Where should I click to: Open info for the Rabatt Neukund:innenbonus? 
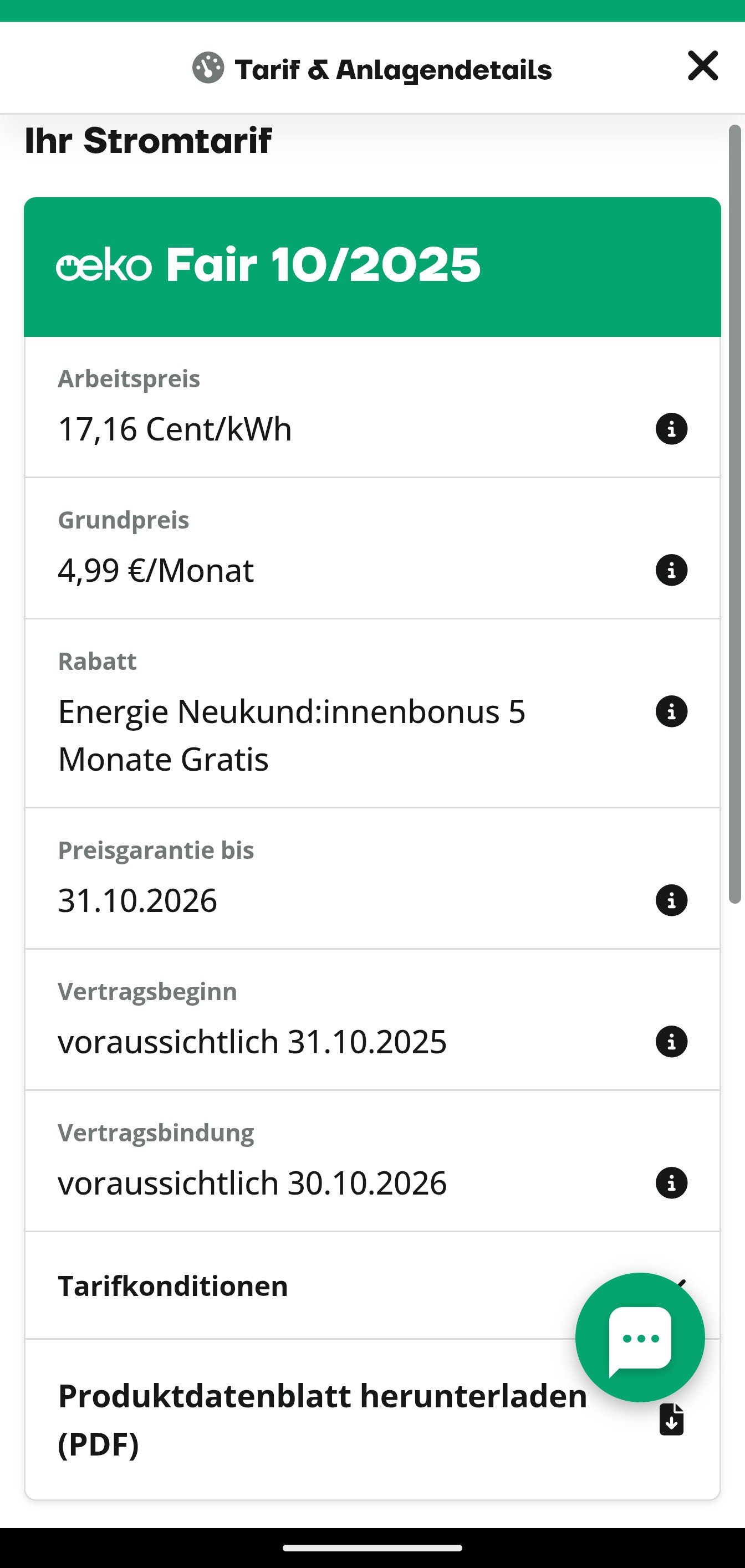(x=671, y=711)
